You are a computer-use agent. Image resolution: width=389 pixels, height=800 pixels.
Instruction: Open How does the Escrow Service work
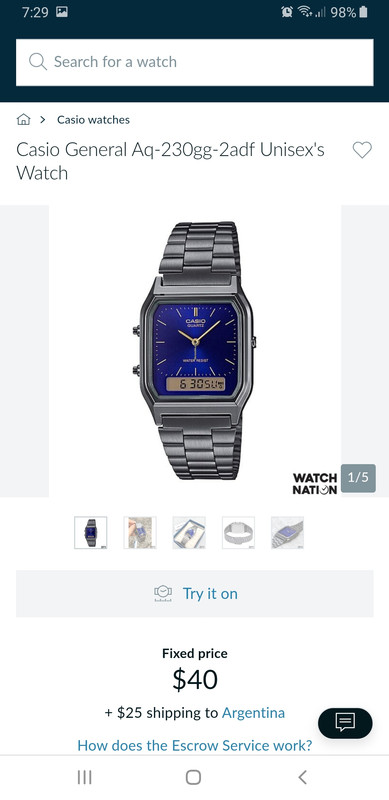coord(194,745)
